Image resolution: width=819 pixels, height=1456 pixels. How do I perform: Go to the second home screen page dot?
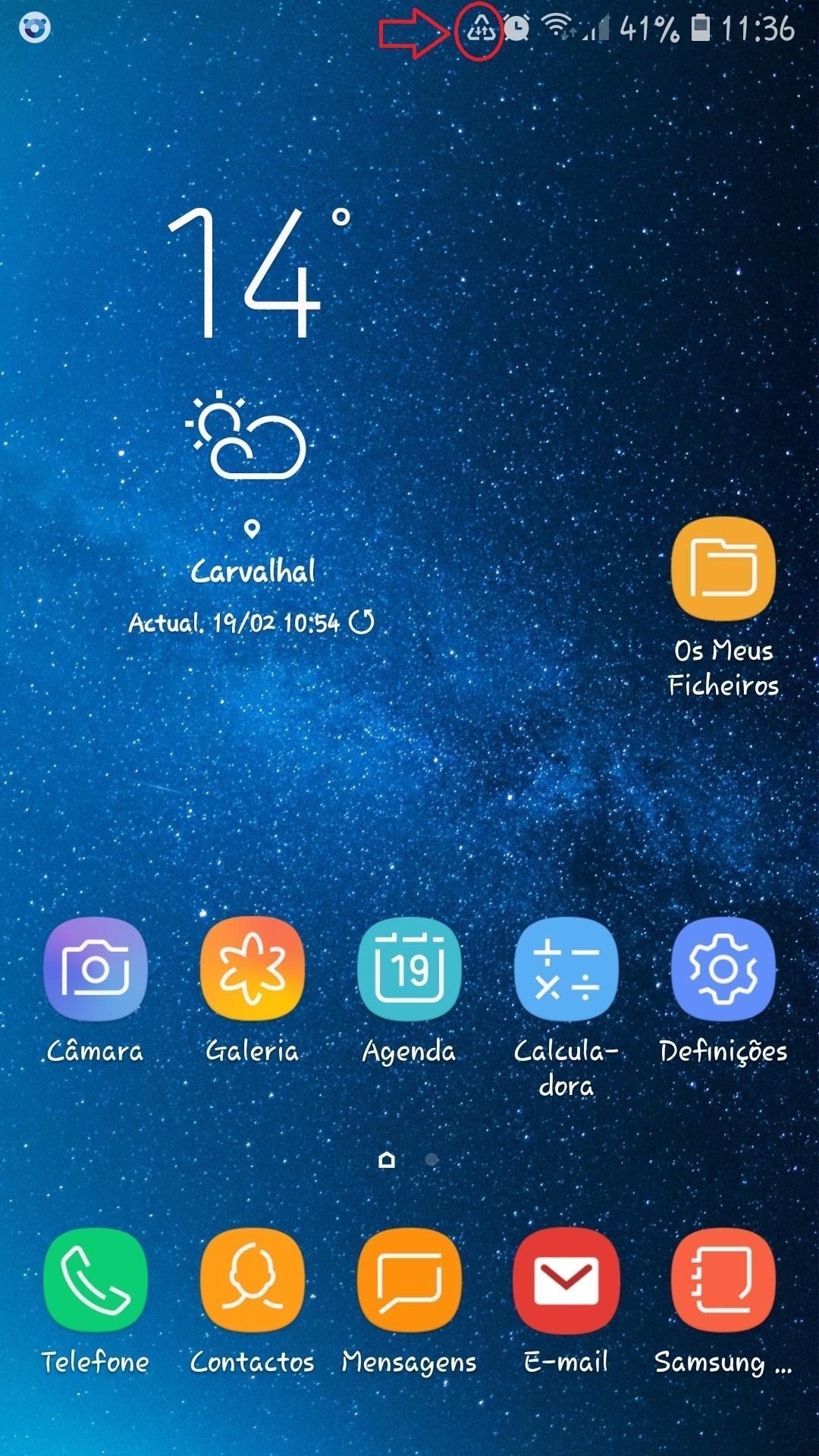point(431,1159)
